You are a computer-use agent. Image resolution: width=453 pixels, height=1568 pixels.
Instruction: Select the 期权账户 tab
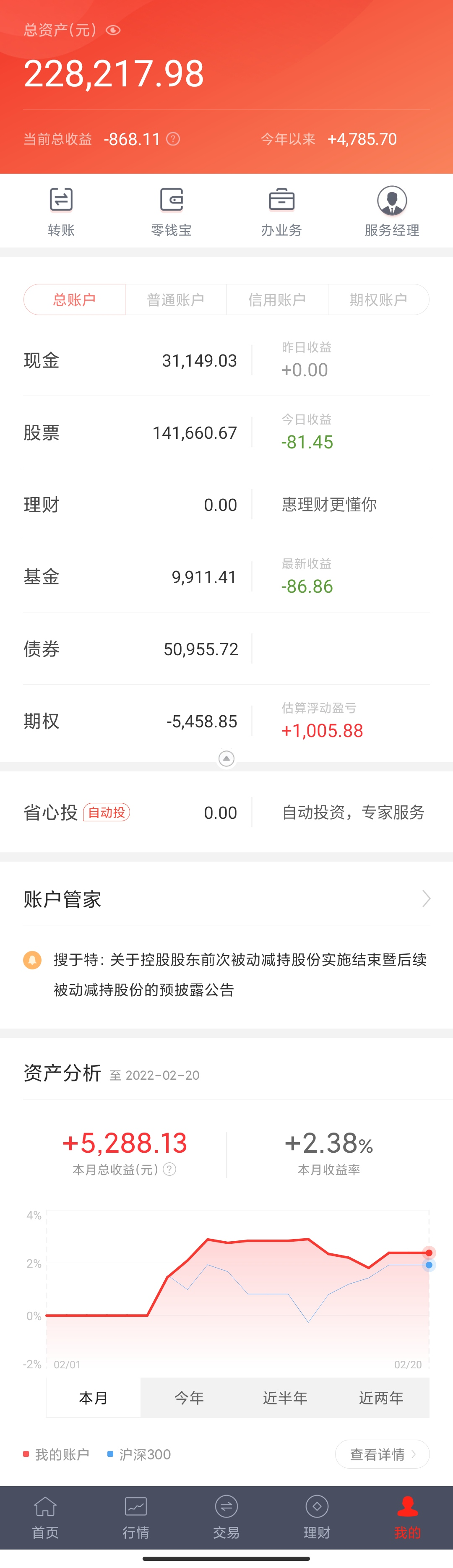(378, 300)
